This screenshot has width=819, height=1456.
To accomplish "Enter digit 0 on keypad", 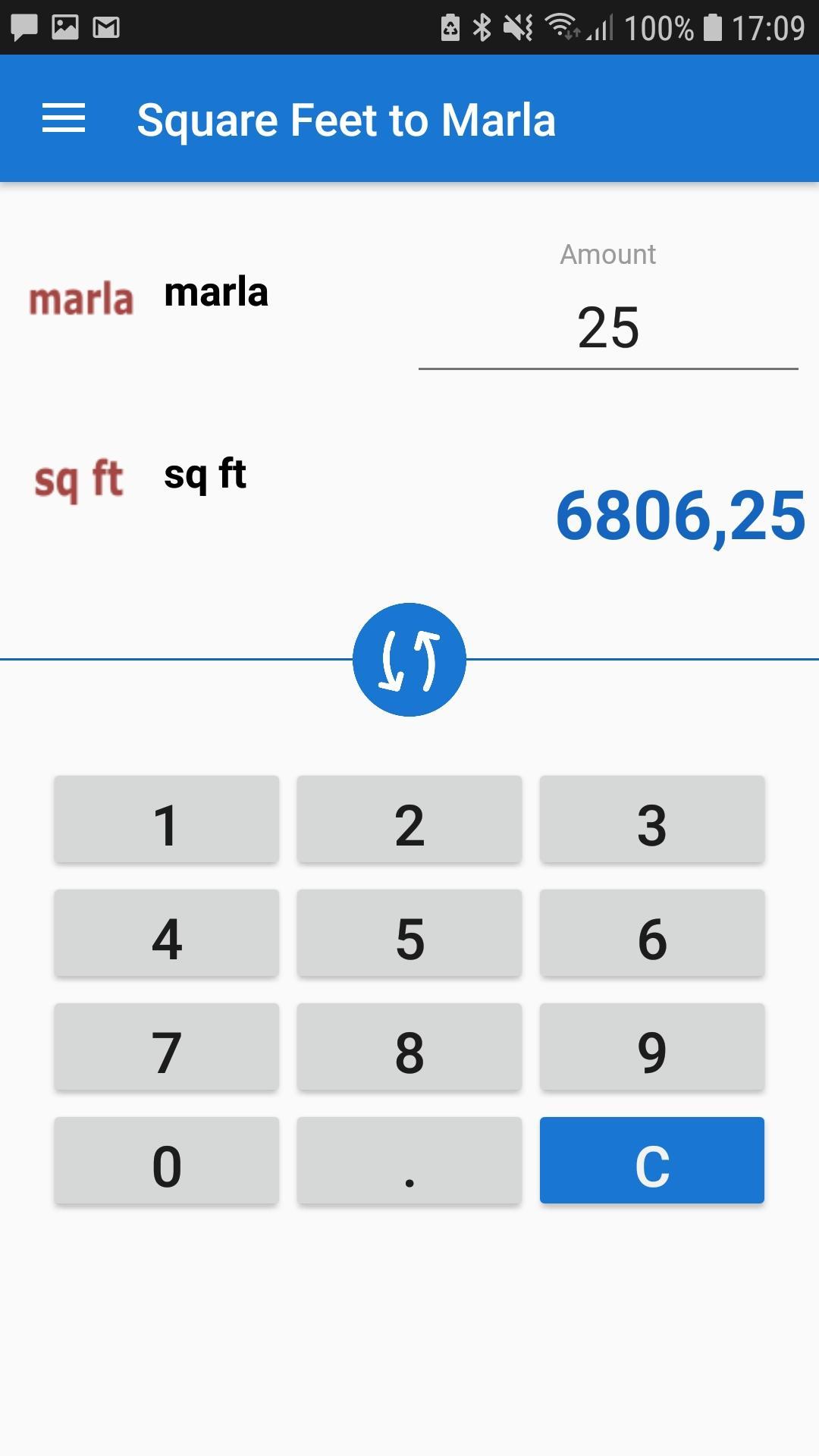I will [x=167, y=1160].
